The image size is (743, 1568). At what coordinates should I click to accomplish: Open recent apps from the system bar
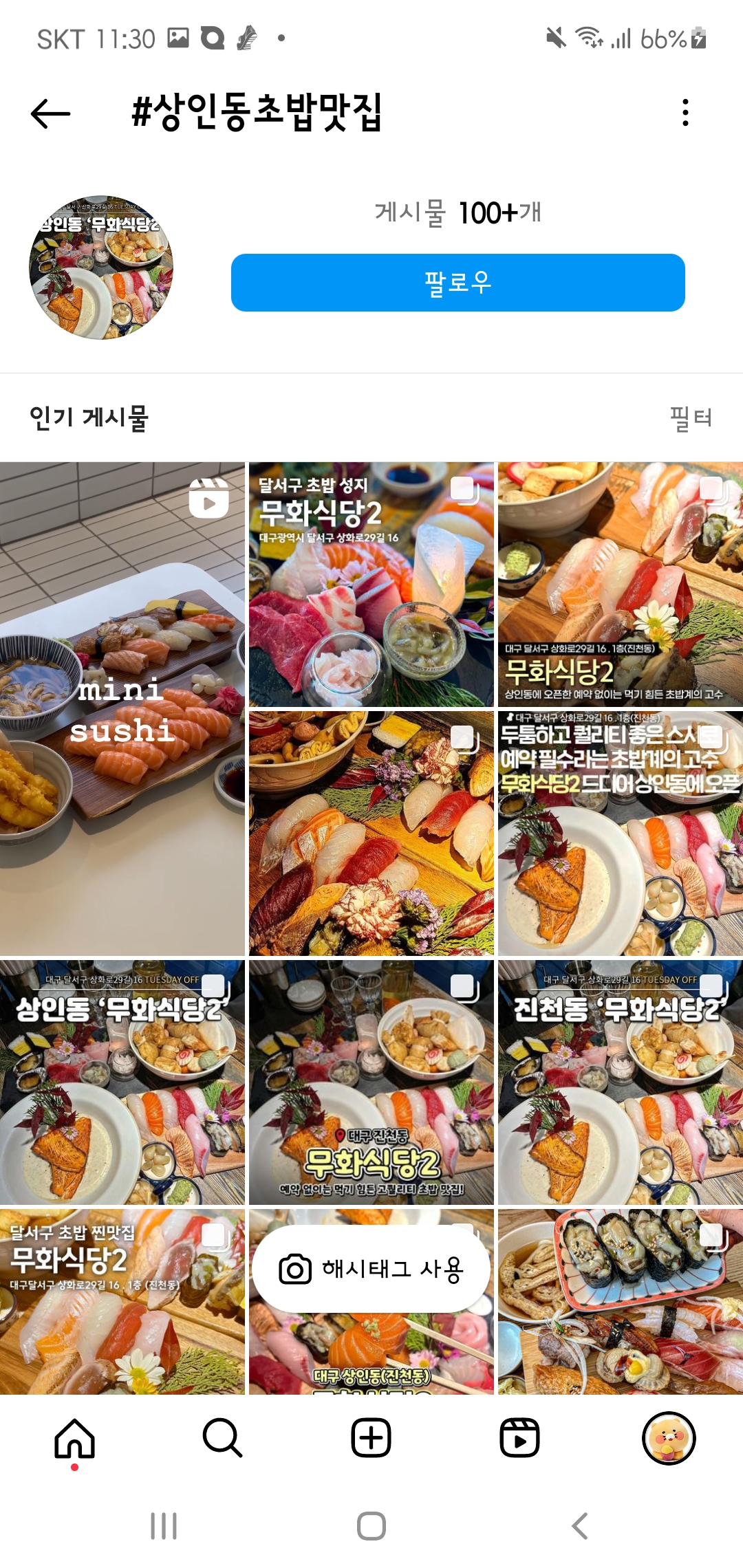[164, 1526]
